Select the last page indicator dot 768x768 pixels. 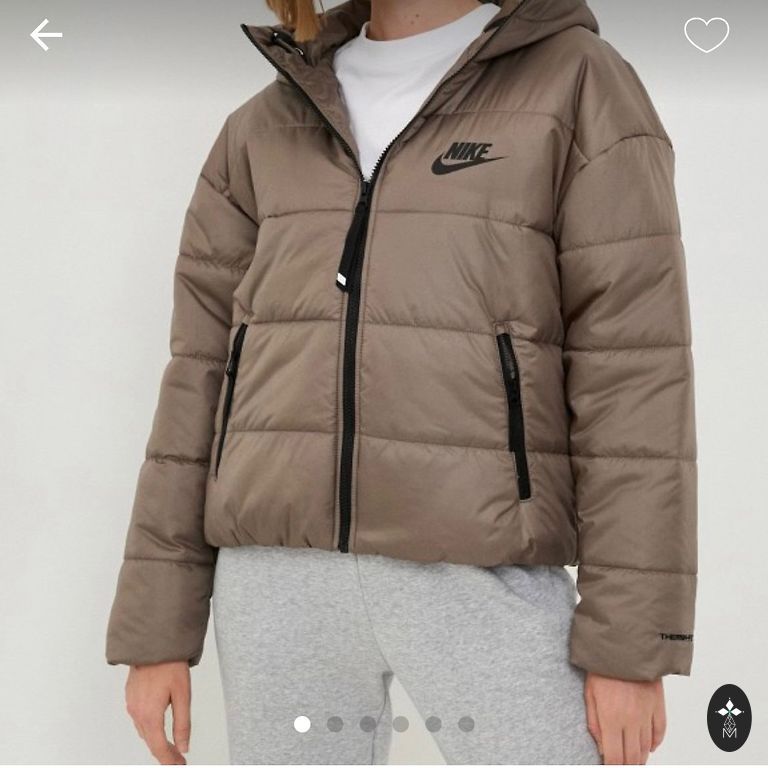[466, 724]
